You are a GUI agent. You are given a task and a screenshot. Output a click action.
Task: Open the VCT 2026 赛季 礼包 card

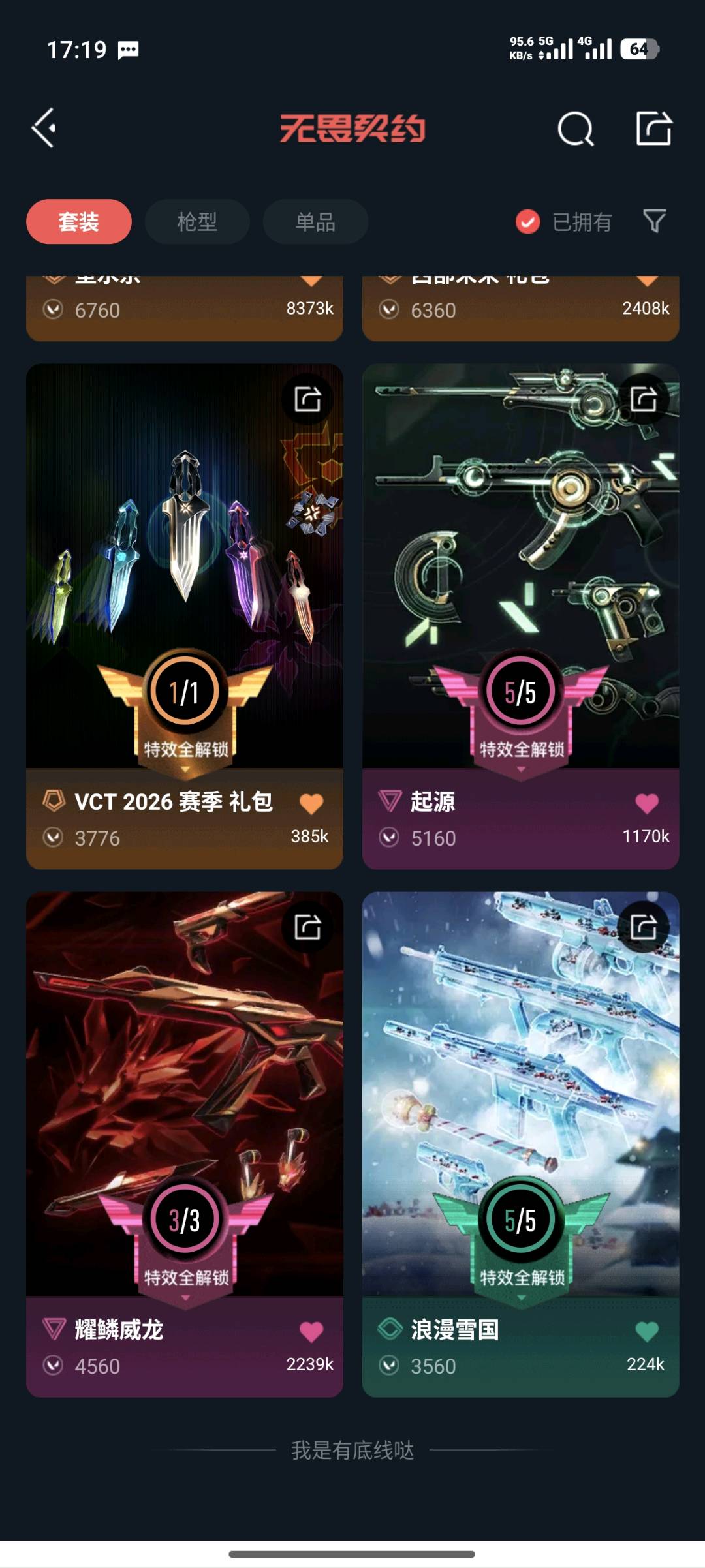pyautogui.click(x=185, y=616)
